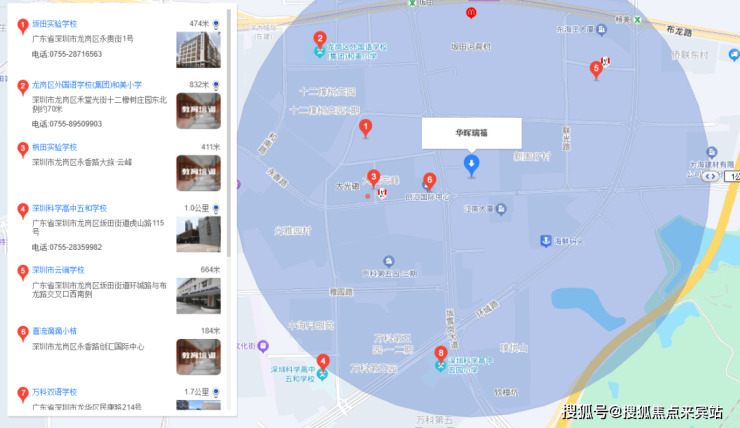The height and width of the screenshot is (428, 740).
Task: Select red marker 6 near 创汇国际中心
Action: click(x=429, y=181)
